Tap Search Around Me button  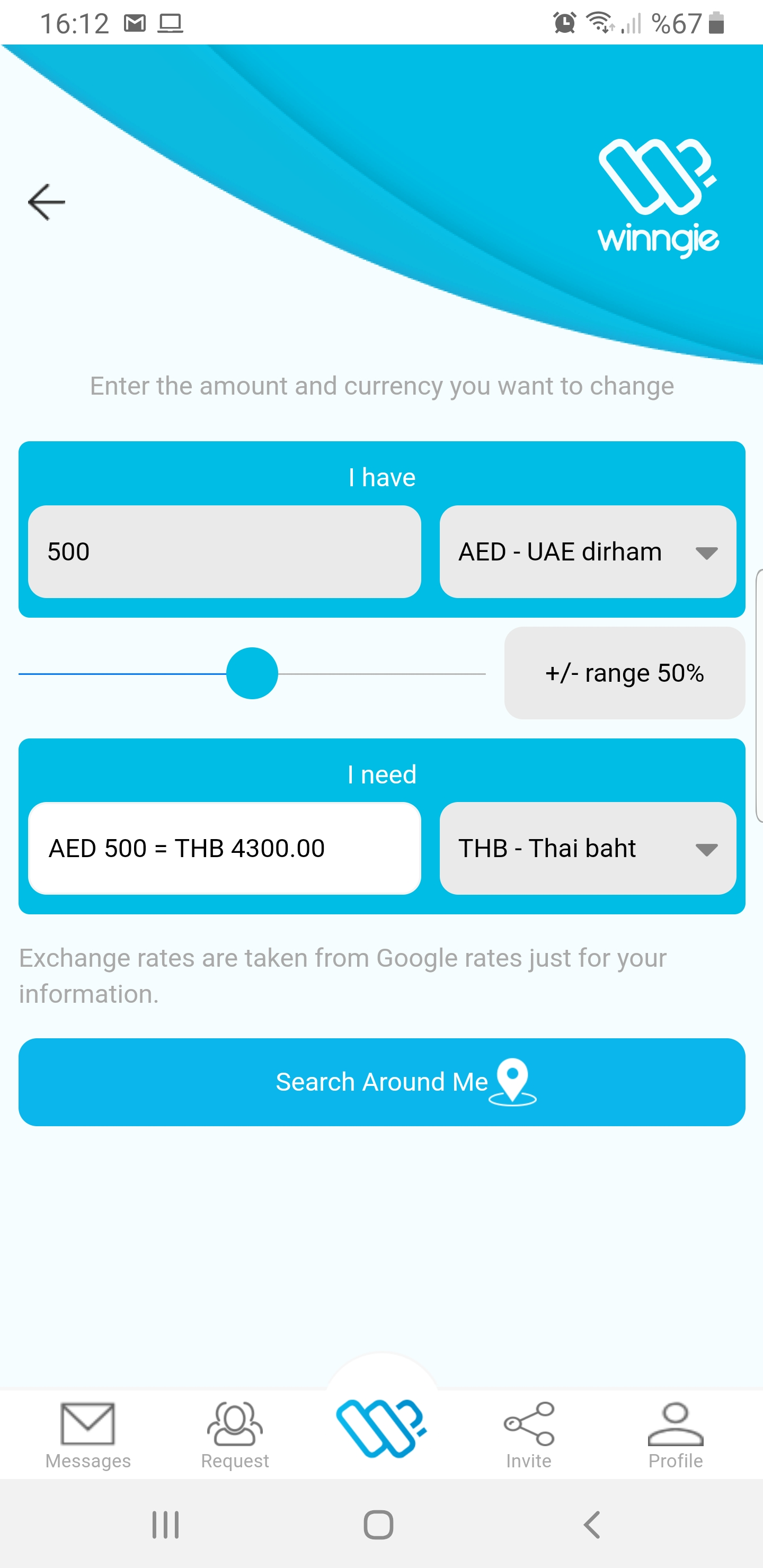coord(382,1082)
